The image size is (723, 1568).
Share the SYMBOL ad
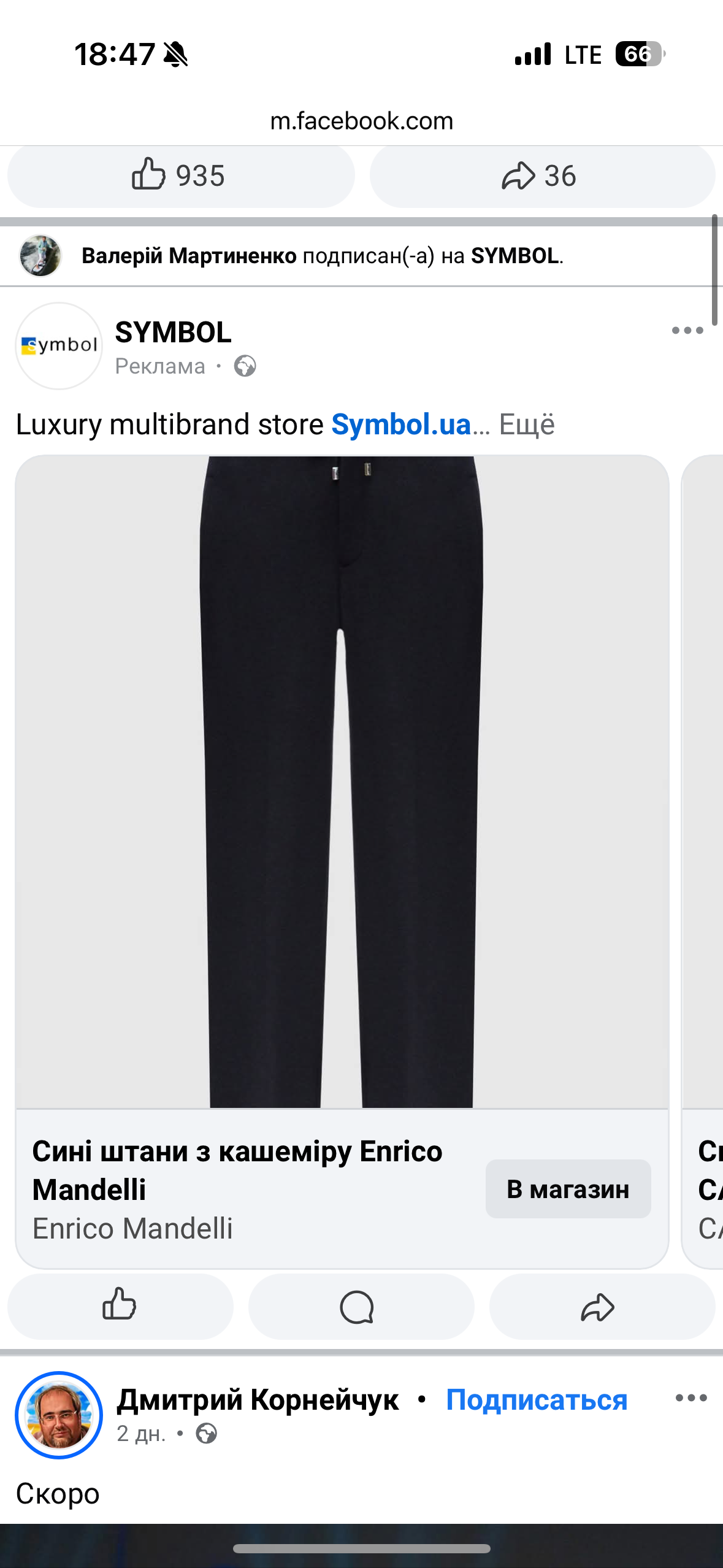click(601, 1305)
